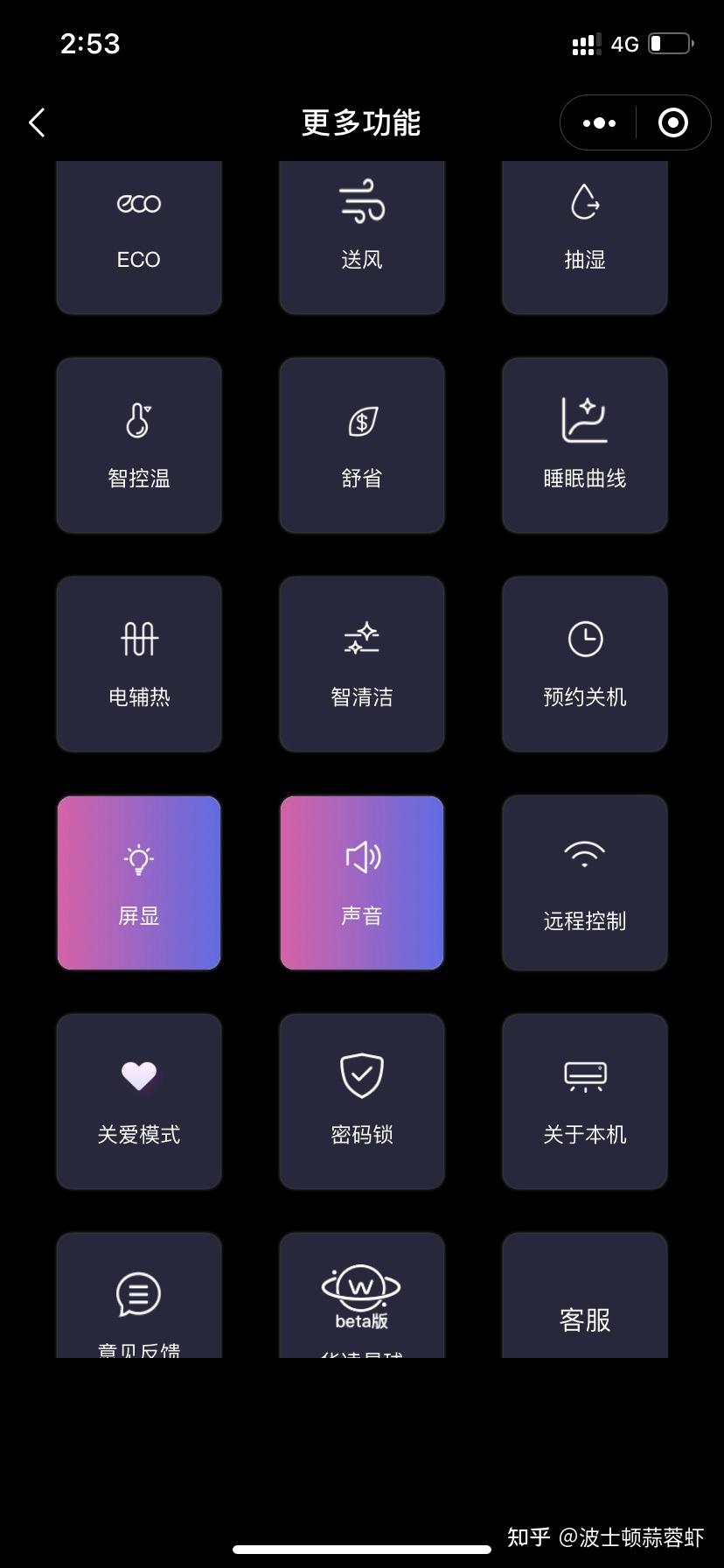Activate the 舒省 comfort saving tile
The image size is (724, 1568).
(362, 445)
